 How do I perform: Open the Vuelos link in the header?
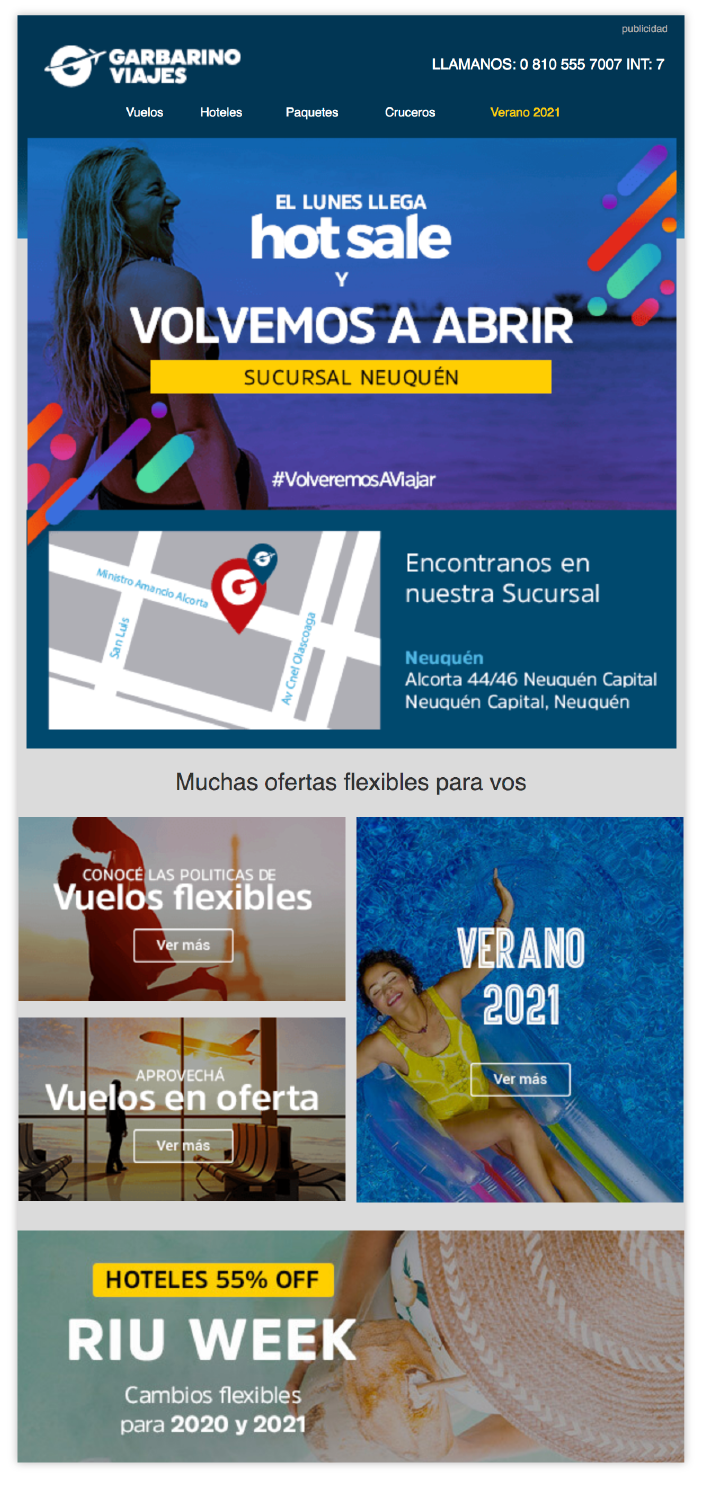pyautogui.click(x=144, y=112)
